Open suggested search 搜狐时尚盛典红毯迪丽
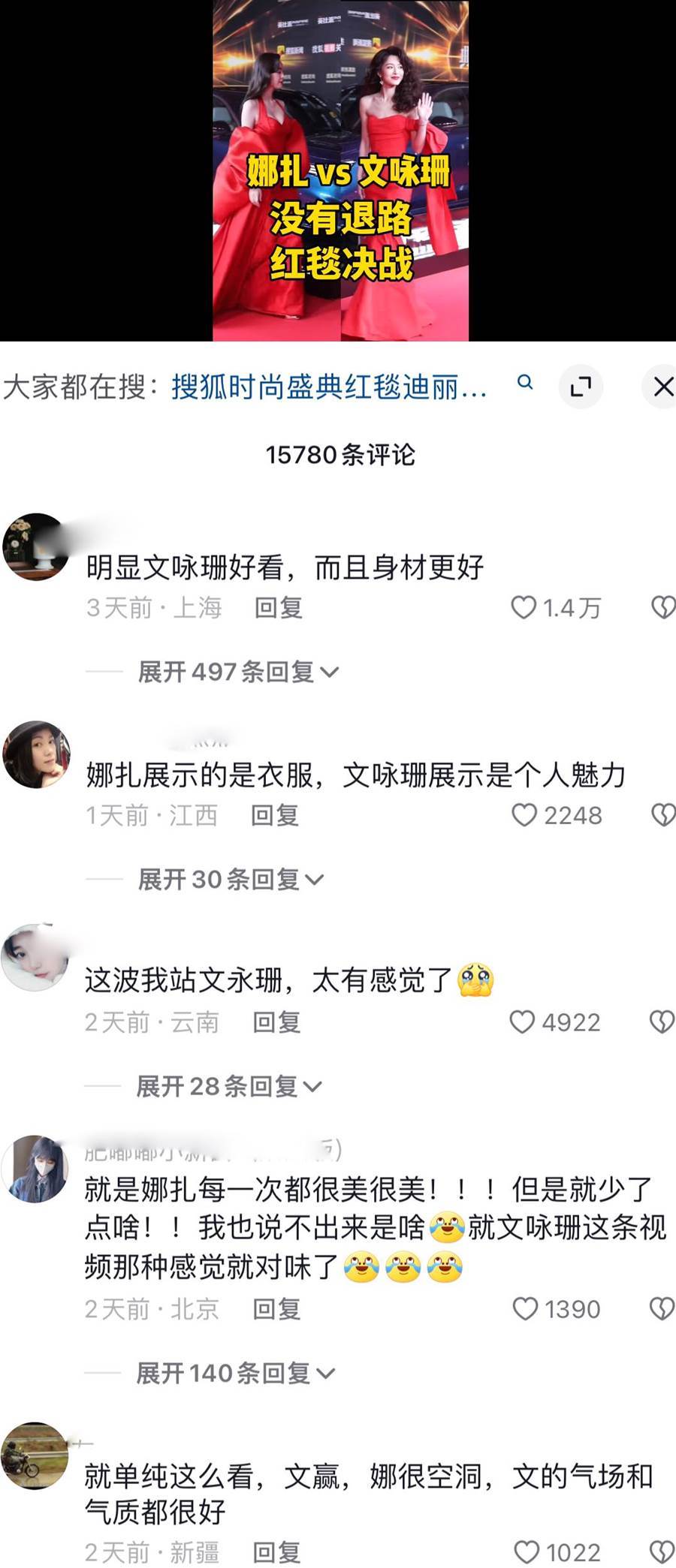 coord(329,387)
